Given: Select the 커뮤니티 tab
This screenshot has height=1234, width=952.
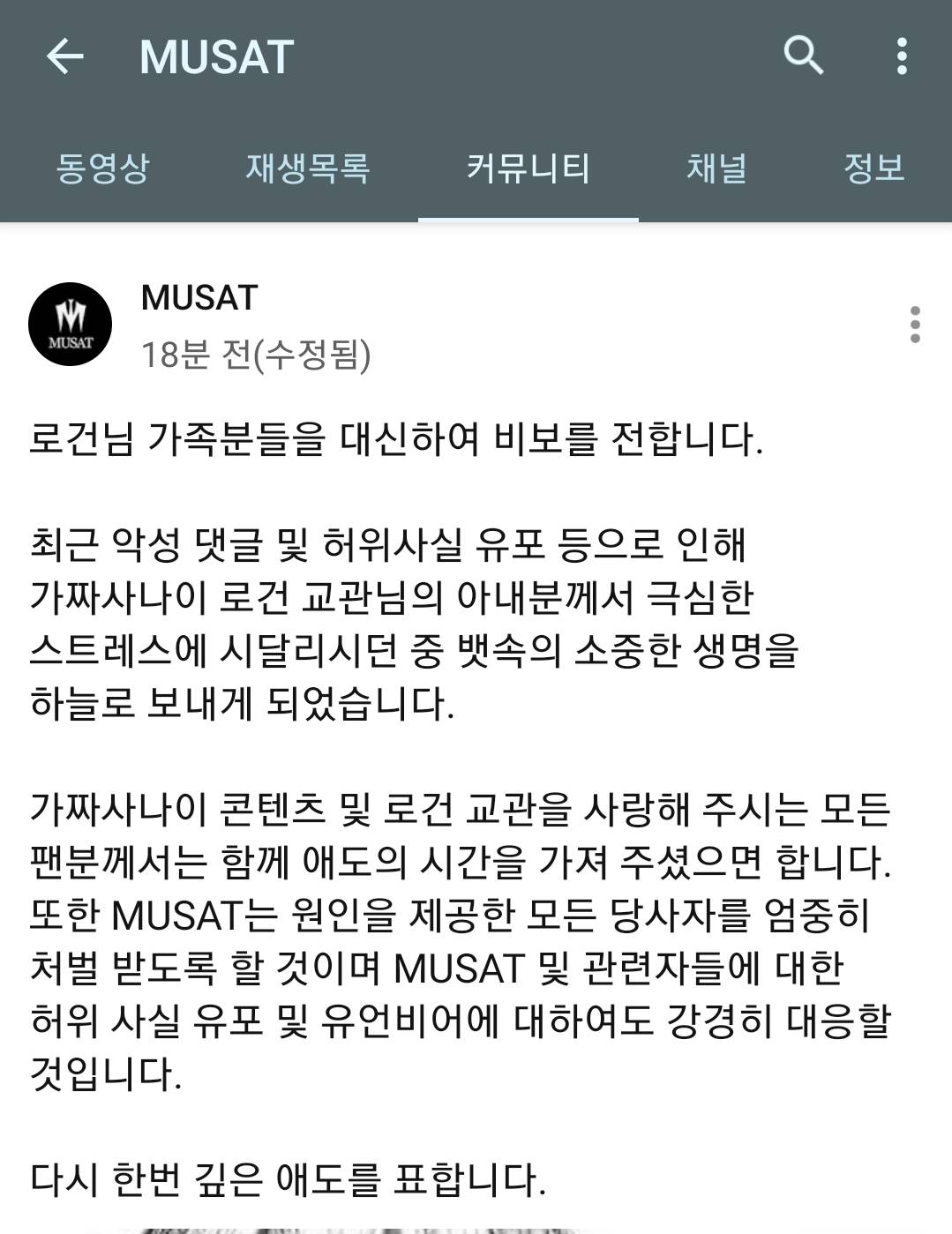Looking at the screenshot, I should pyautogui.click(x=528, y=168).
